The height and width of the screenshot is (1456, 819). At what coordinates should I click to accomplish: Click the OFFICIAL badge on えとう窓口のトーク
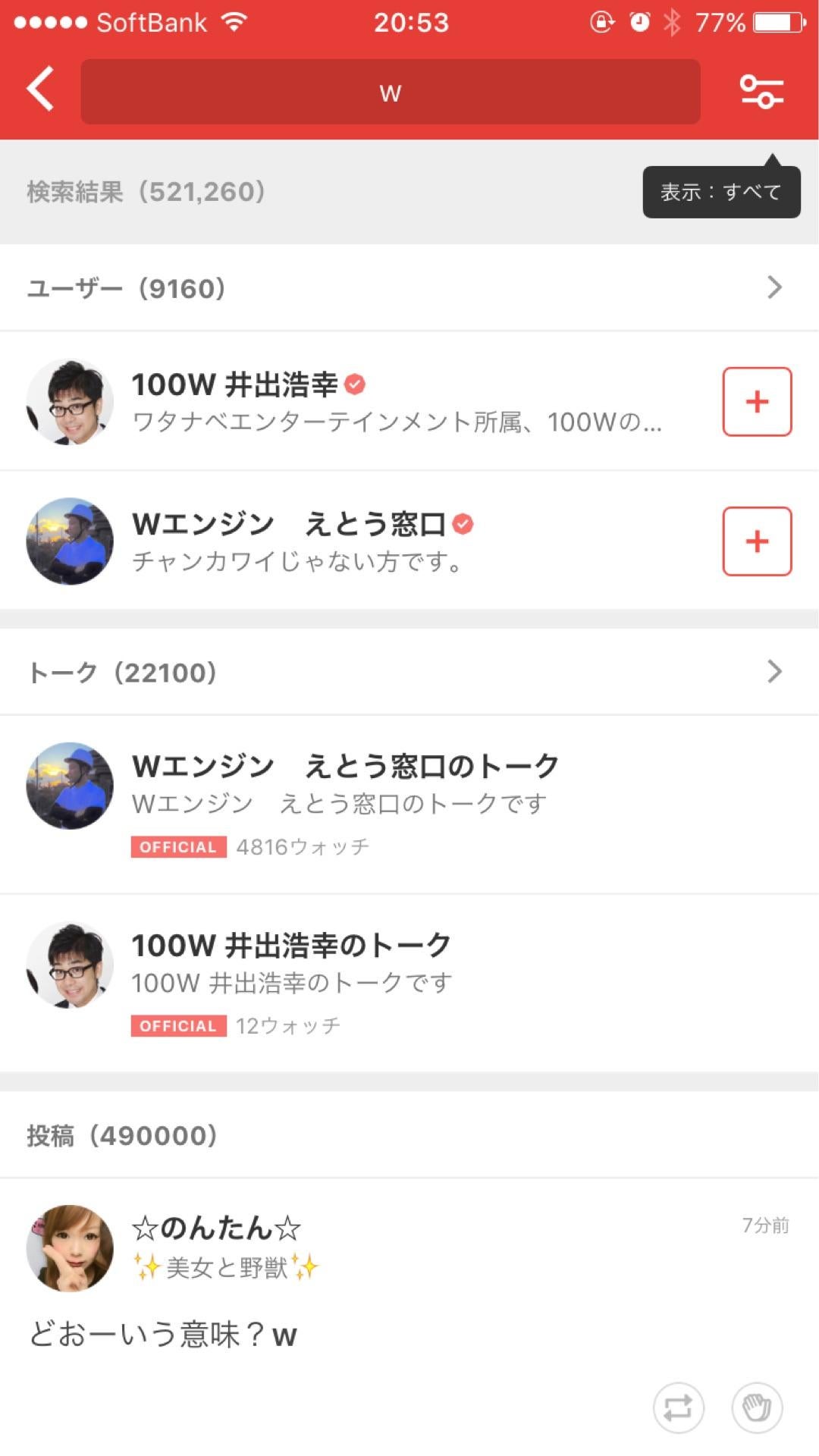(177, 847)
